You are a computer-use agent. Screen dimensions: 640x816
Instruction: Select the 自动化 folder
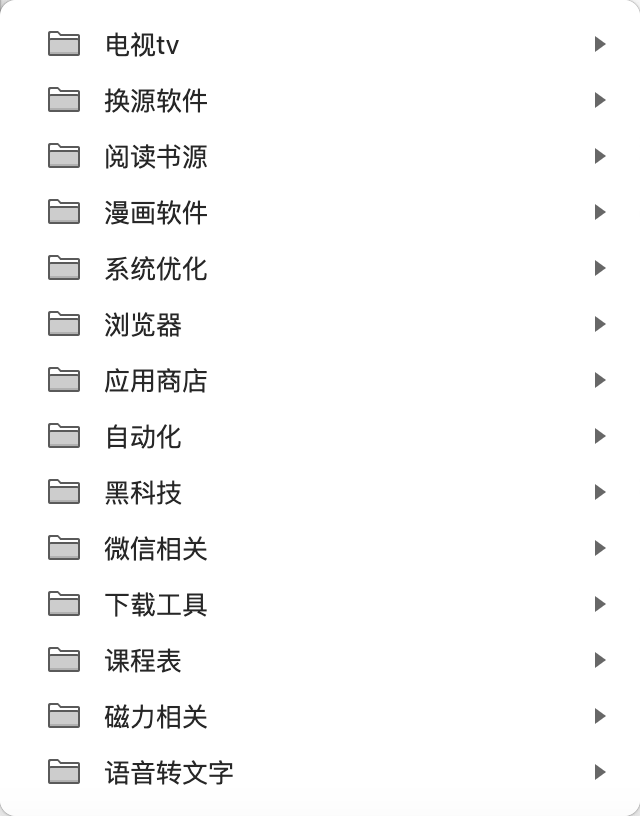(x=143, y=436)
